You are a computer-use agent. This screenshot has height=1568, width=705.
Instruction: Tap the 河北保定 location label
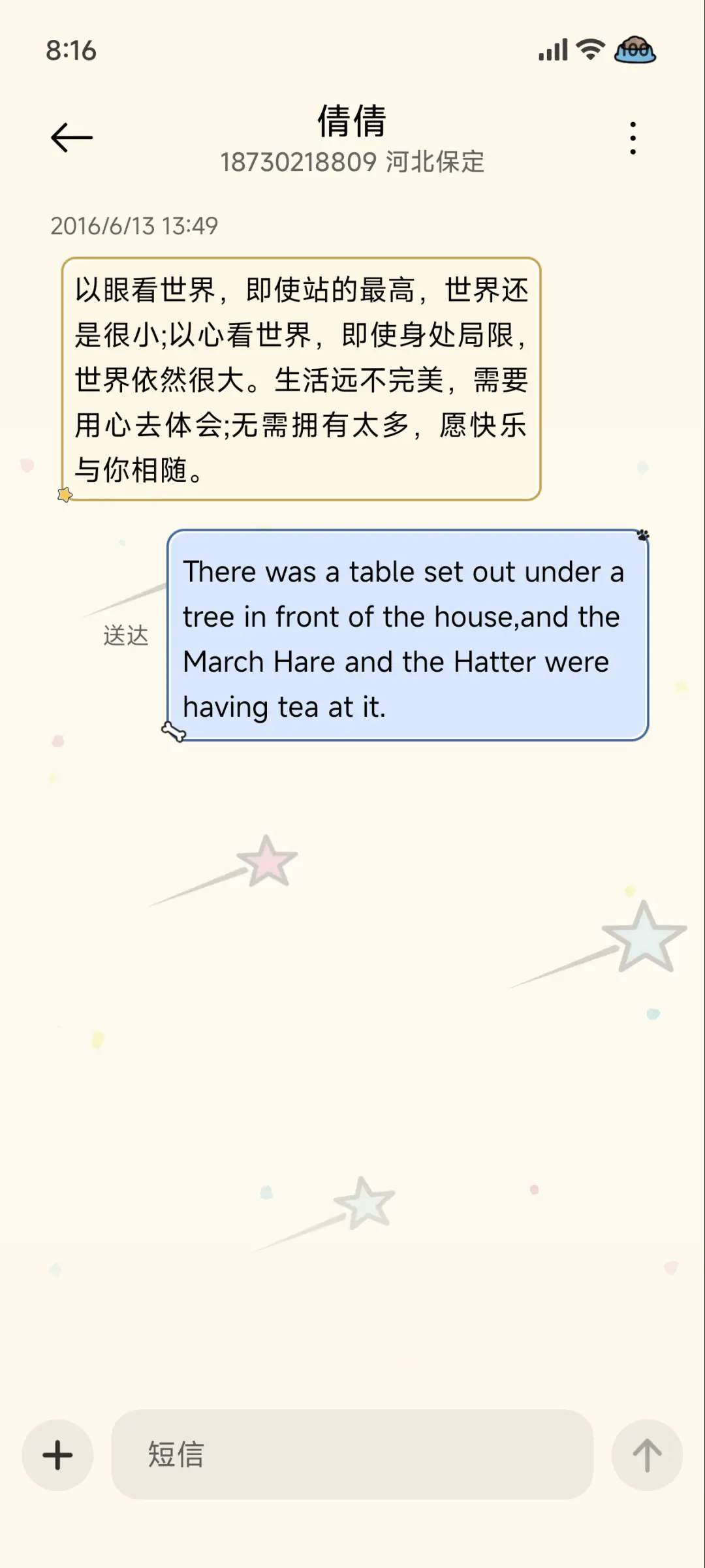point(436,163)
